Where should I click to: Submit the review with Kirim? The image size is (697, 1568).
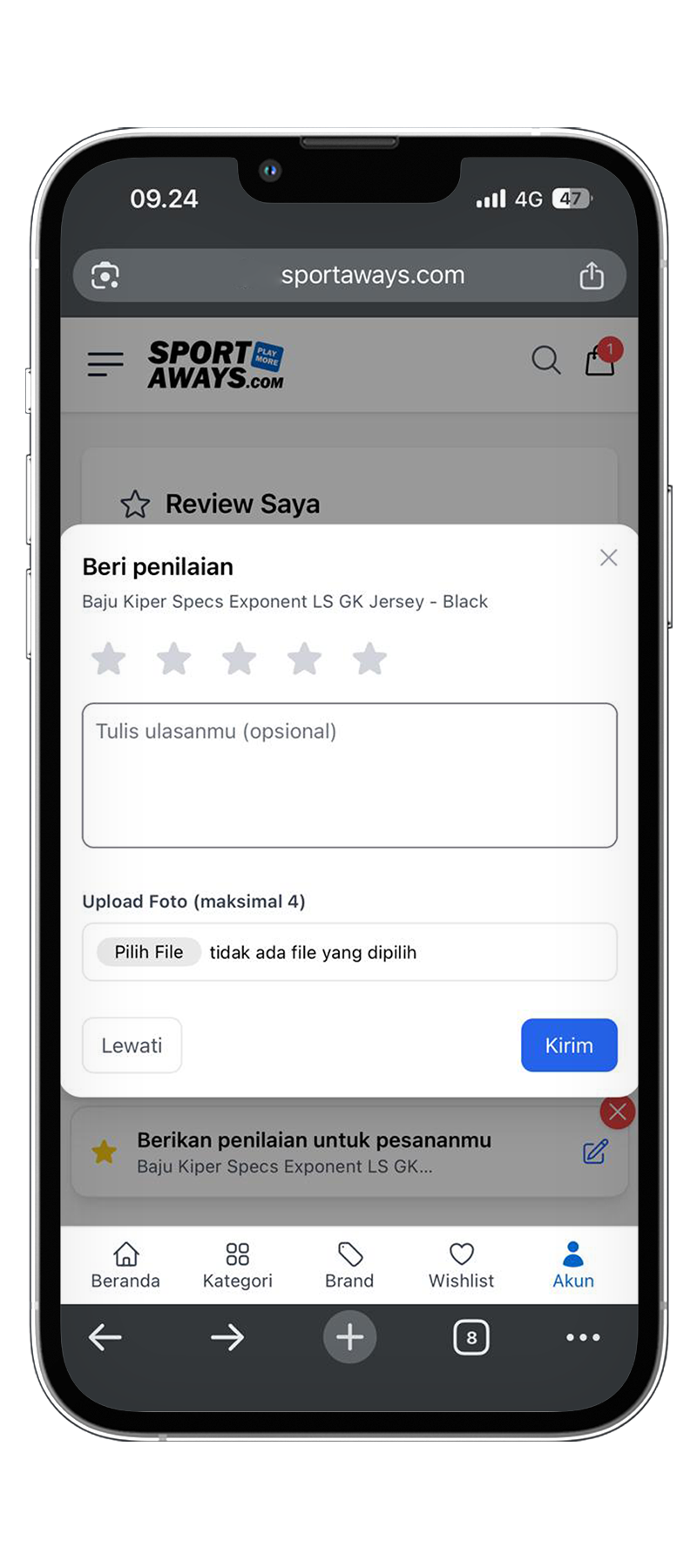click(x=568, y=1045)
